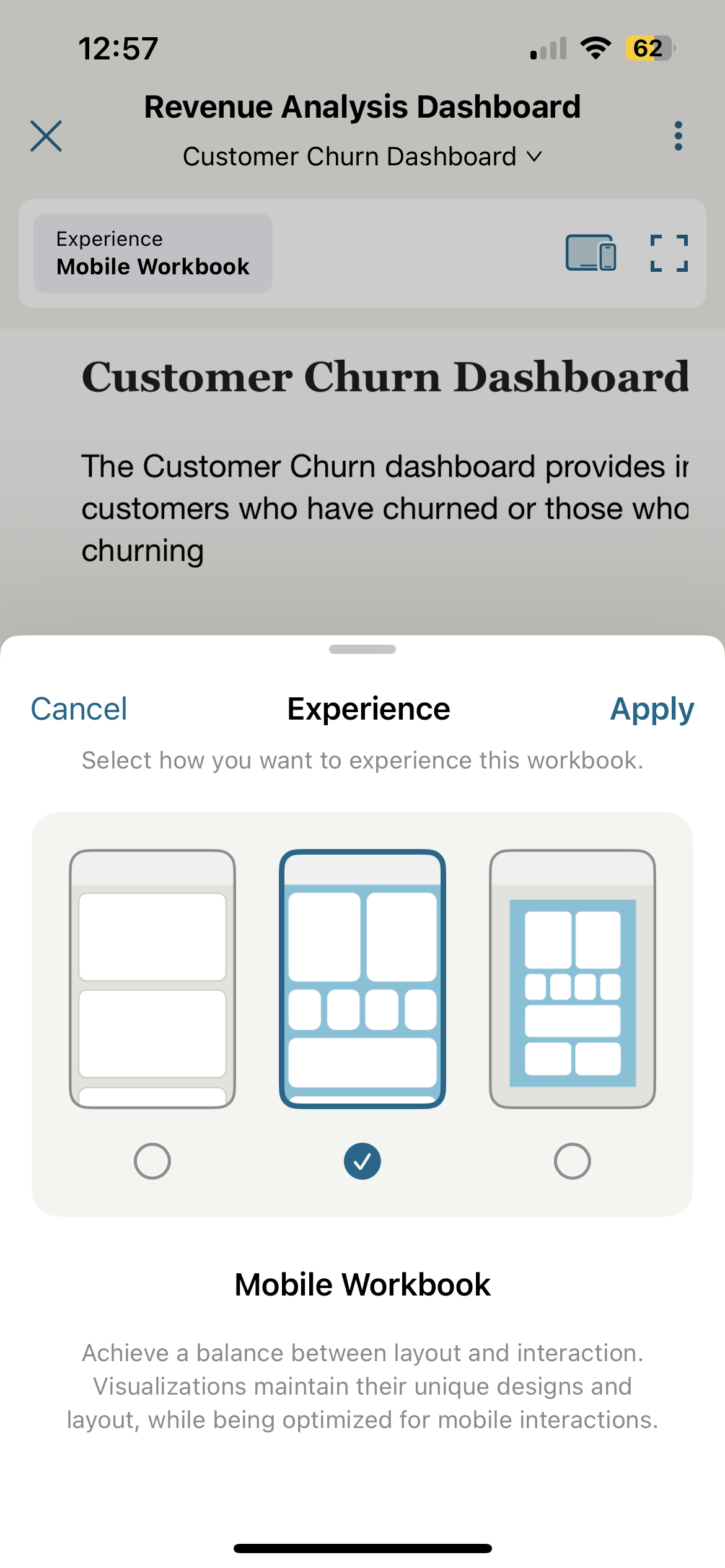Screen dimensions: 725x1568
Task: Choose the fit-to-screen layout thumbnail
Action: point(572,978)
